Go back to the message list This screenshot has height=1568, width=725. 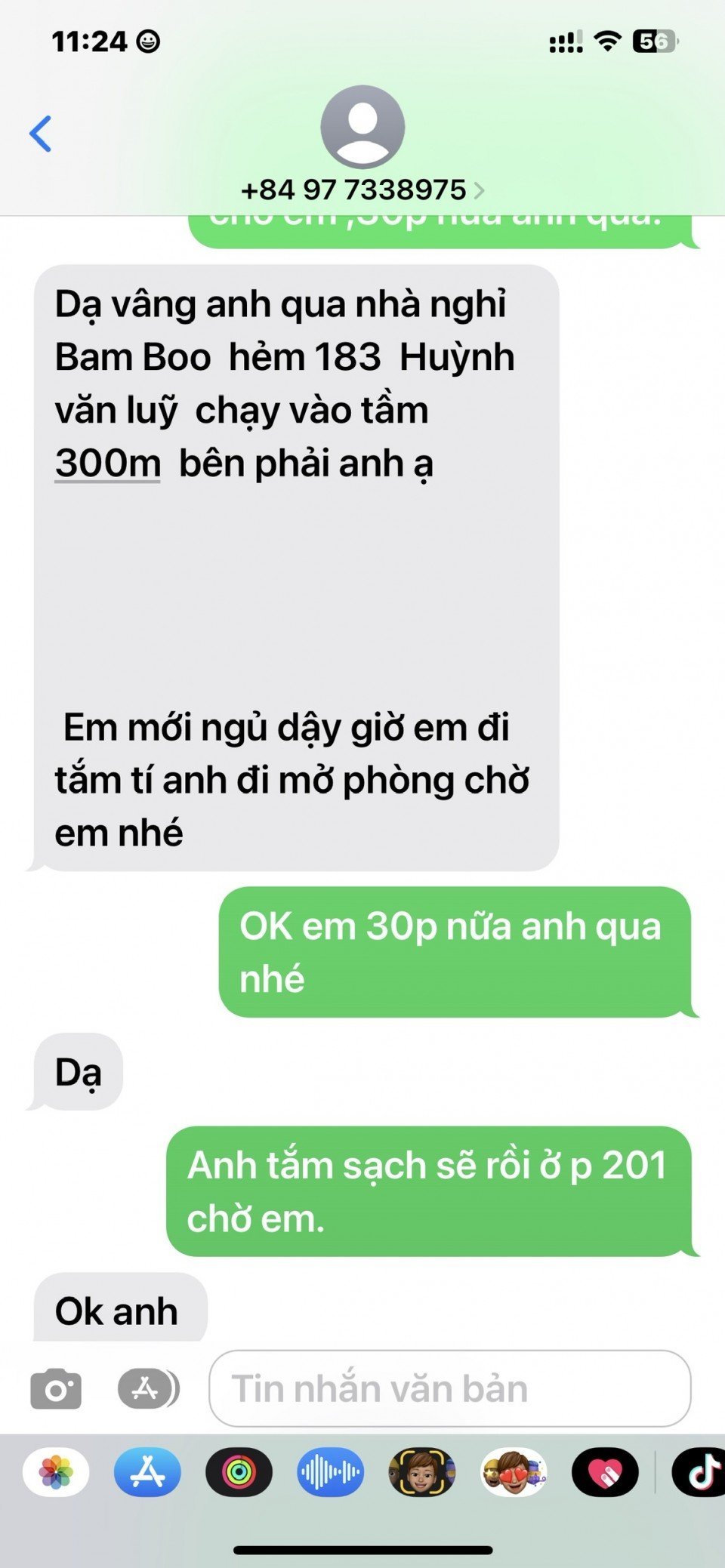tap(41, 134)
